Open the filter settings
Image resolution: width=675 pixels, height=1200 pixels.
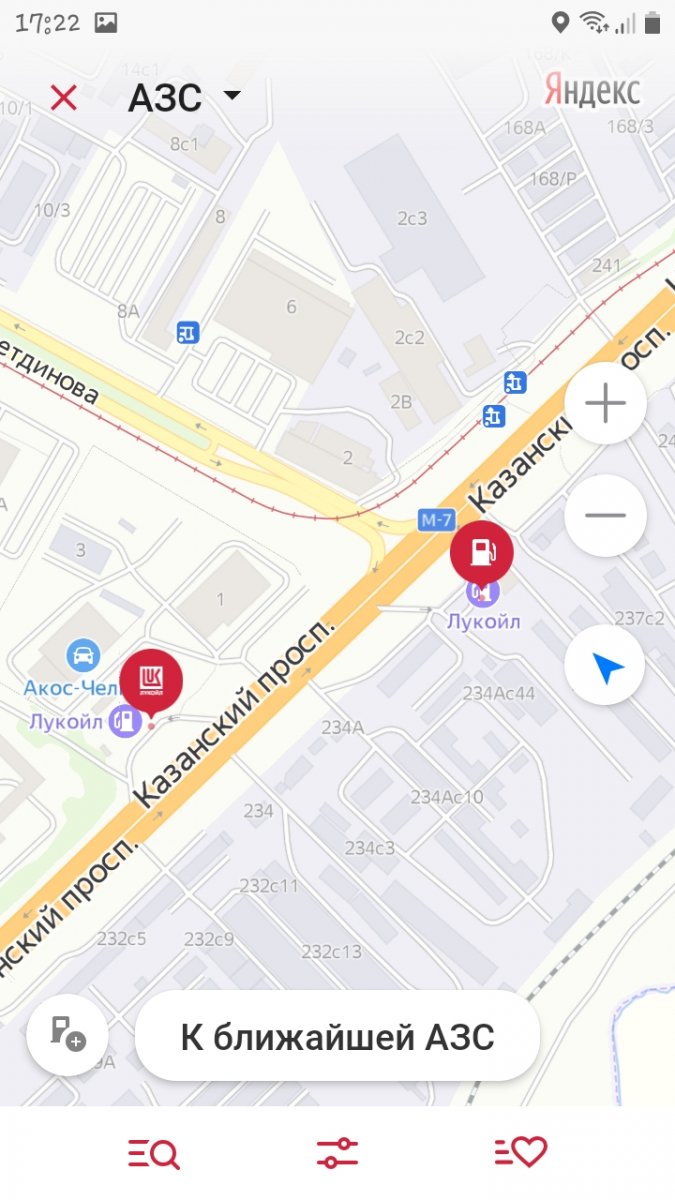pos(337,1153)
